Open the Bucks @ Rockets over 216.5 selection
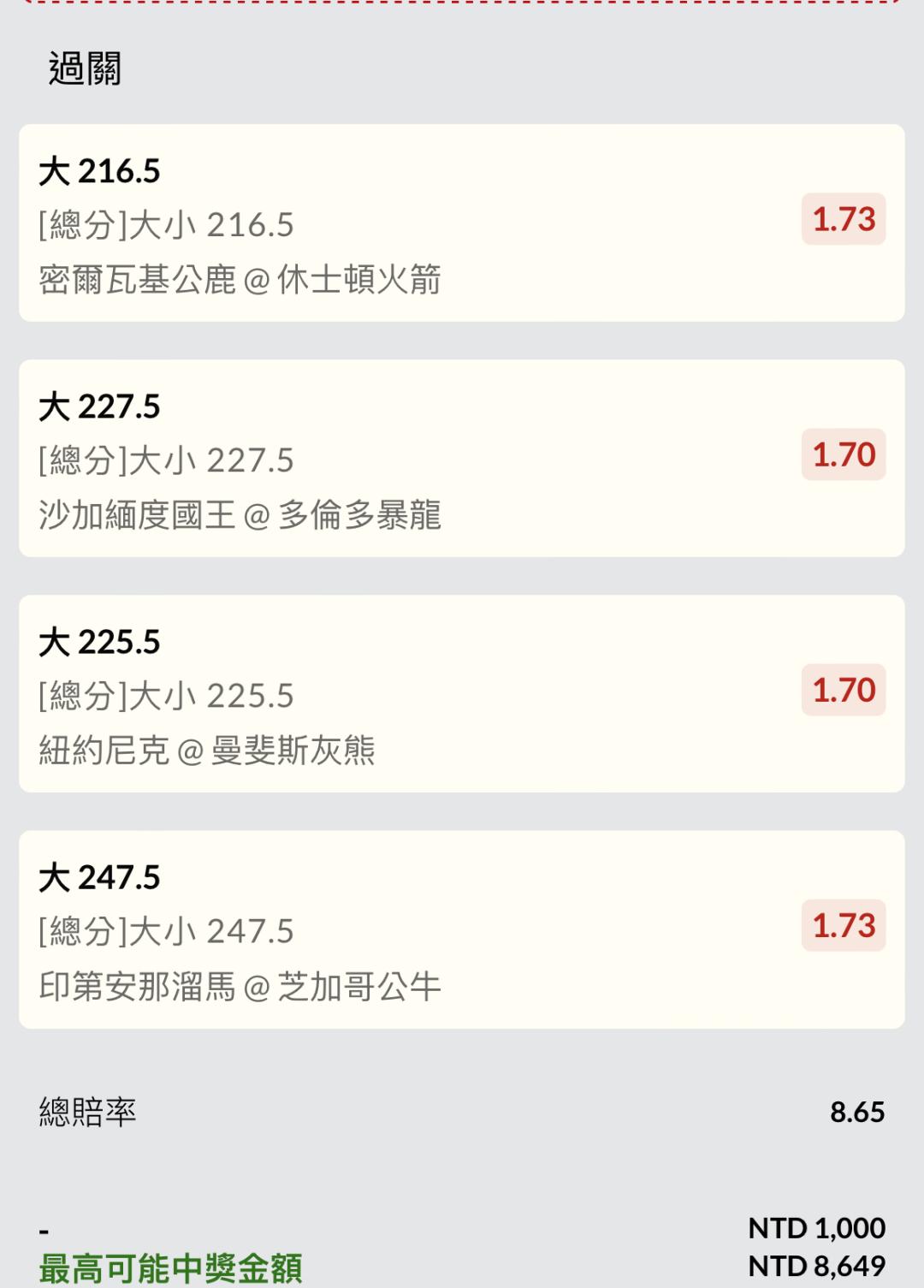The image size is (924, 1288). coord(461,223)
